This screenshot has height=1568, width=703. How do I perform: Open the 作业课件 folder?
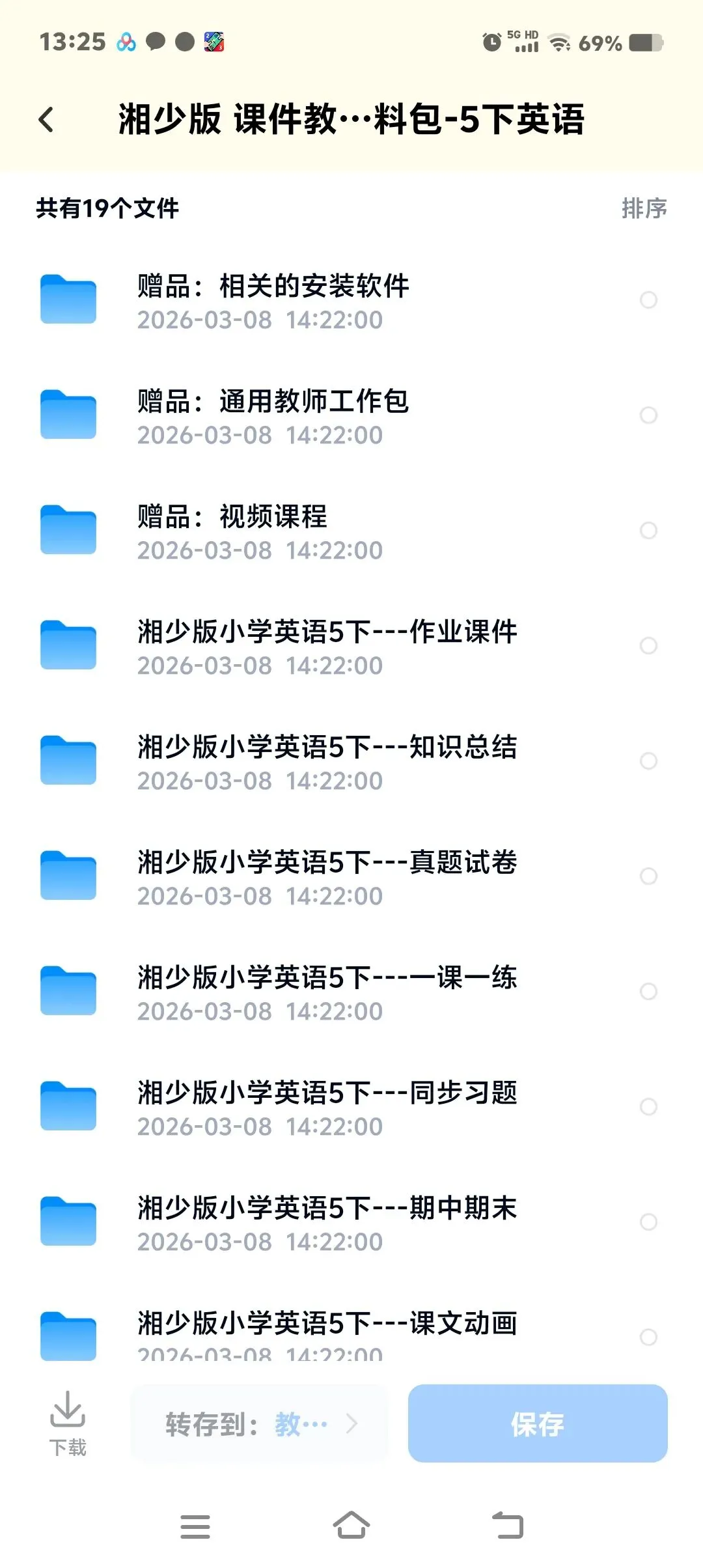(x=351, y=647)
